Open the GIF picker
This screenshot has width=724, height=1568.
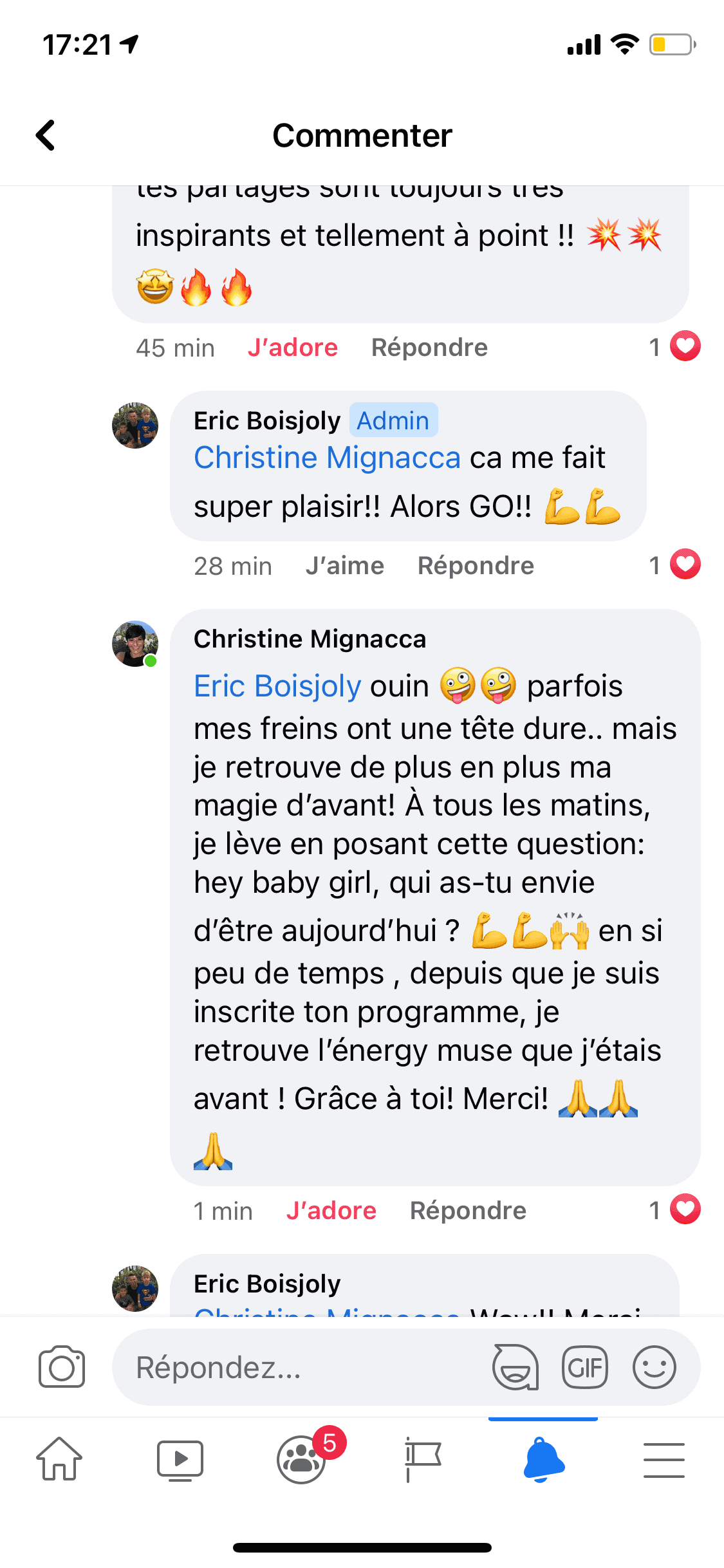pyautogui.click(x=584, y=1367)
